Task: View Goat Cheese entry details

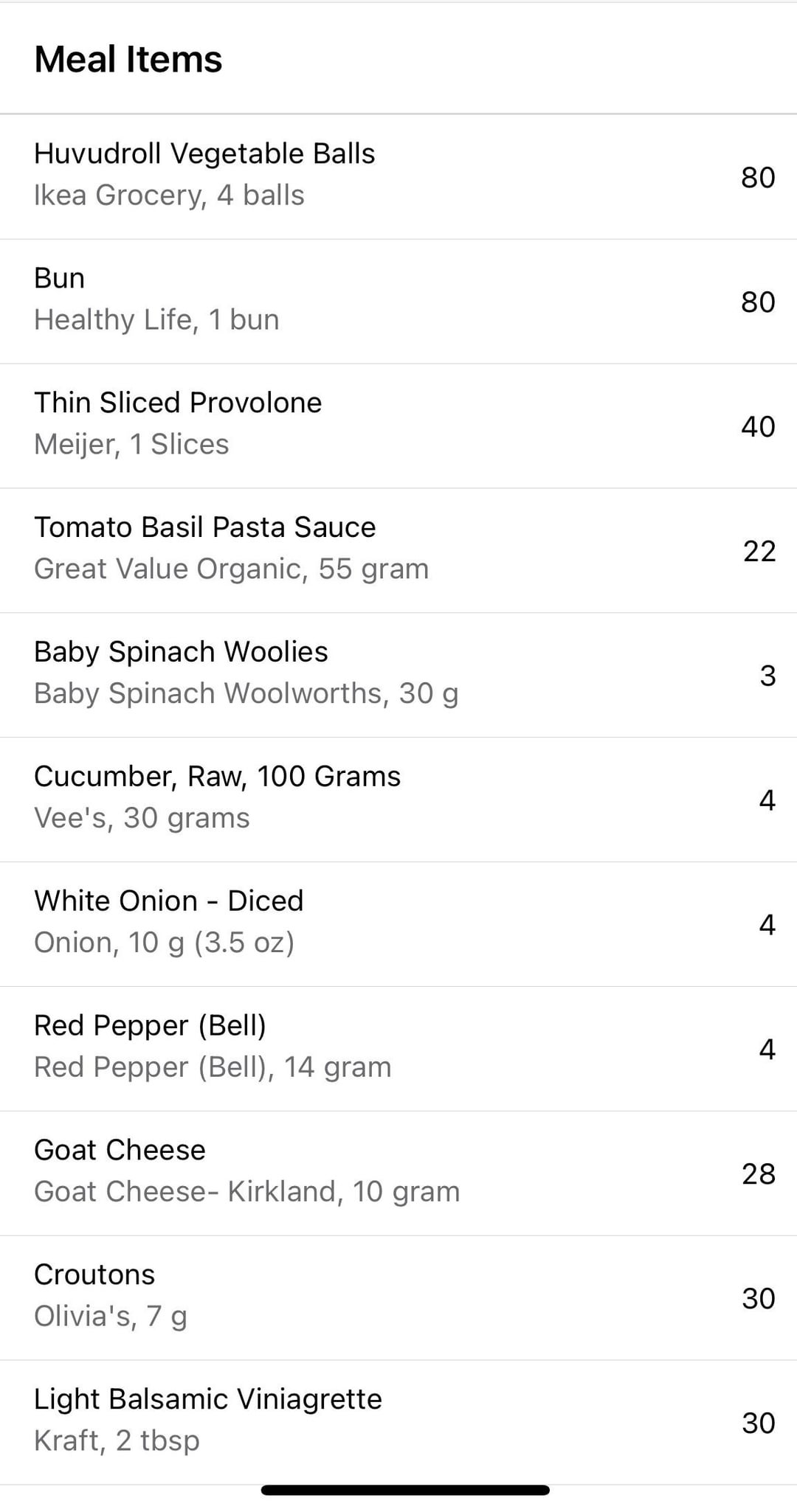Action: [x=398, y=1174]
